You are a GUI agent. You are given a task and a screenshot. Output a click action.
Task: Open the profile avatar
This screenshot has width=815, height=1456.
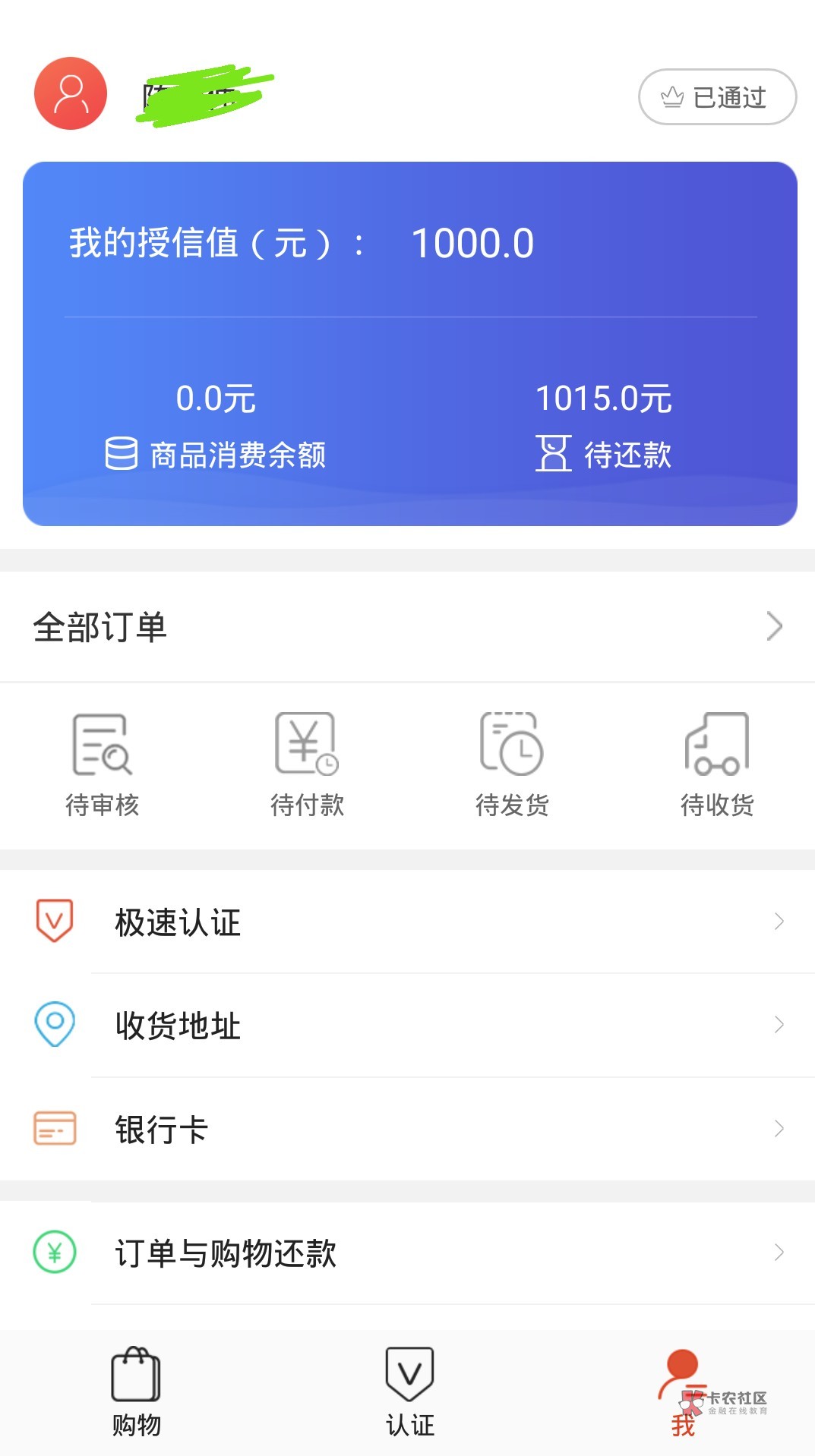tap(71, 93)
